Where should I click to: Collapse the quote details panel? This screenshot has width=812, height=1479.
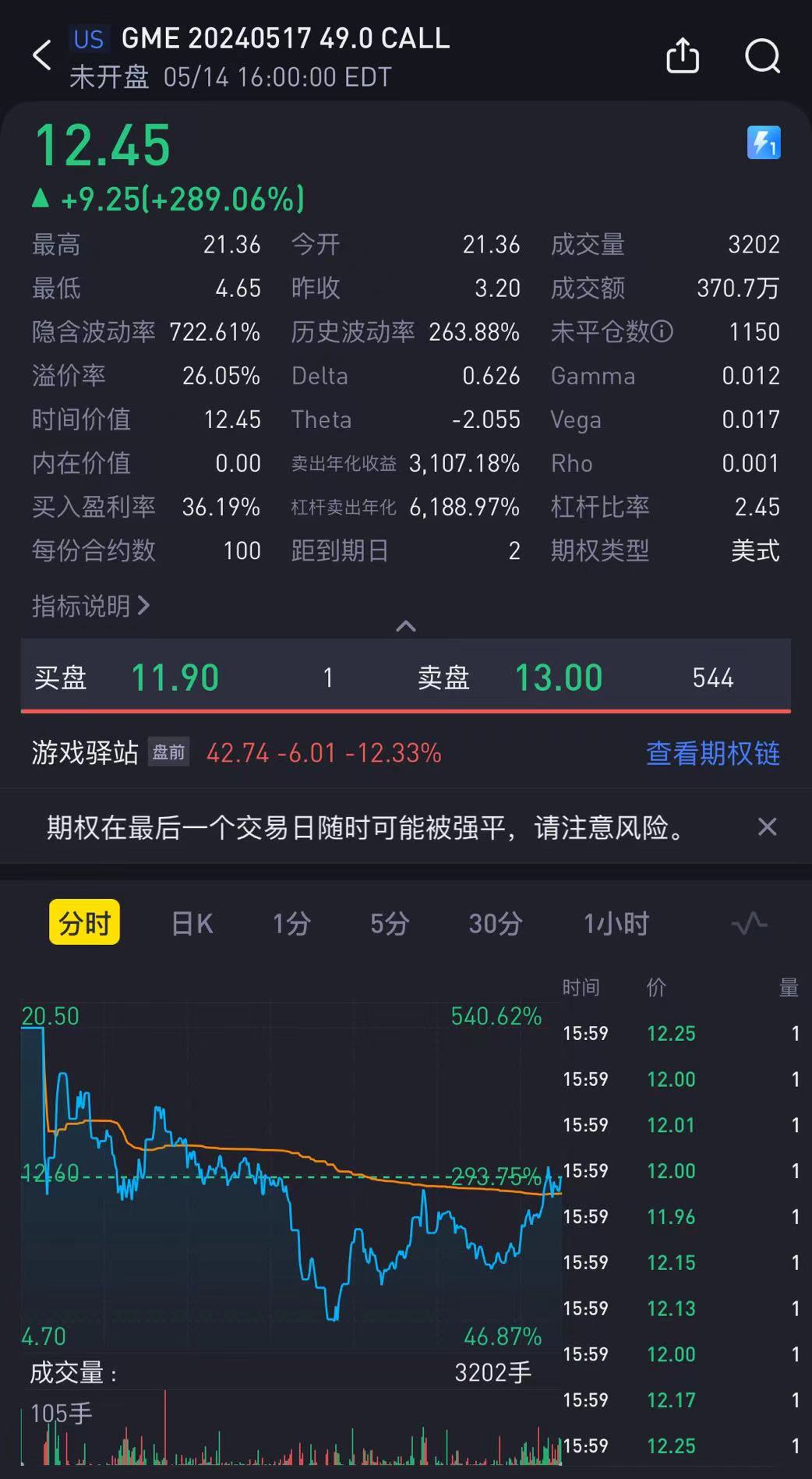click(x=405, y=626)
